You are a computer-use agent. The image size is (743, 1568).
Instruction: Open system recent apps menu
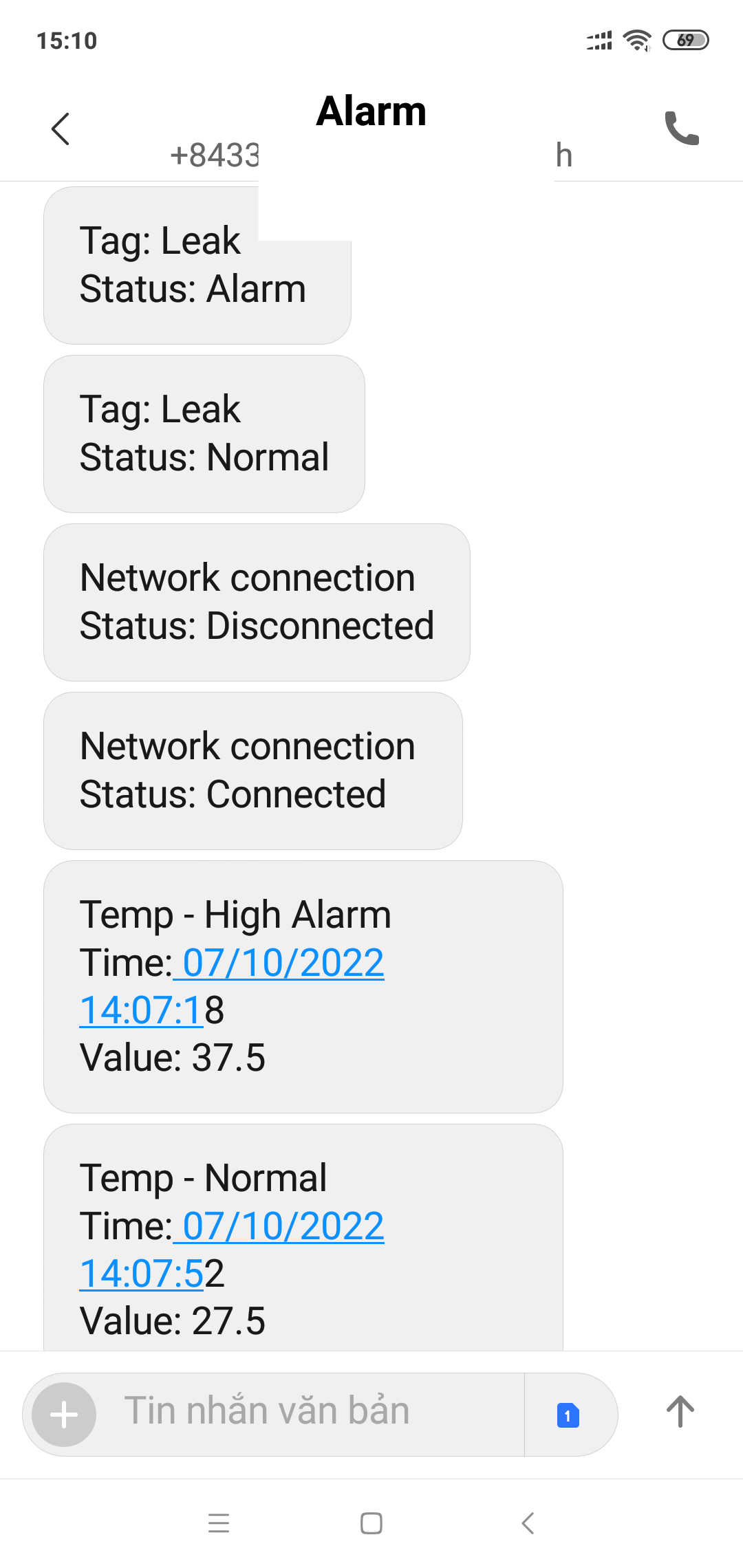(219, 1523)
